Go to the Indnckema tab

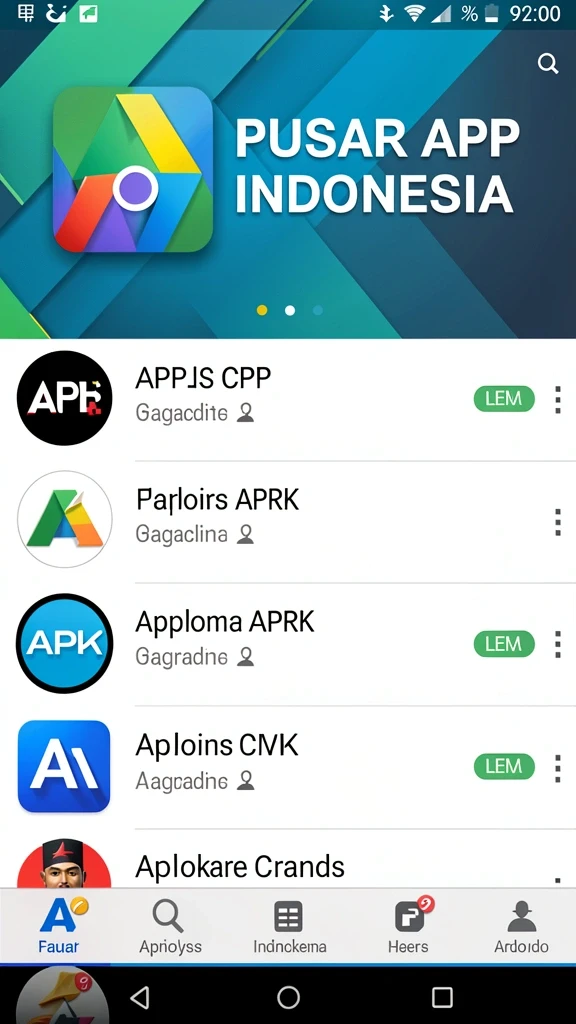pos(289,926)
